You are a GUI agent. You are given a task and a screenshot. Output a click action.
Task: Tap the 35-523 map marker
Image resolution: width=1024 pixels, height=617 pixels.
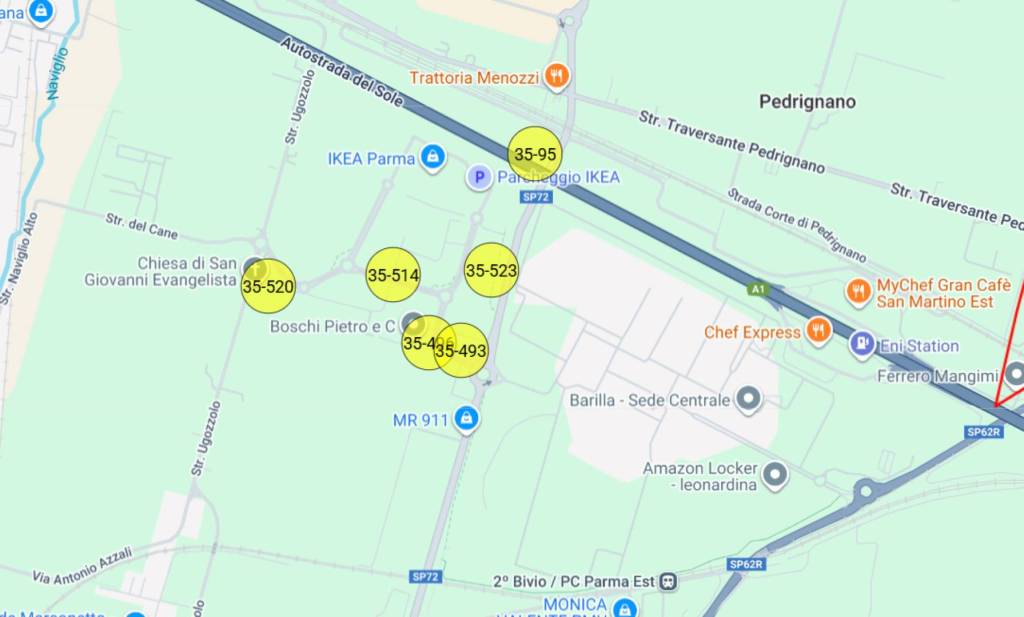(491, 270)
